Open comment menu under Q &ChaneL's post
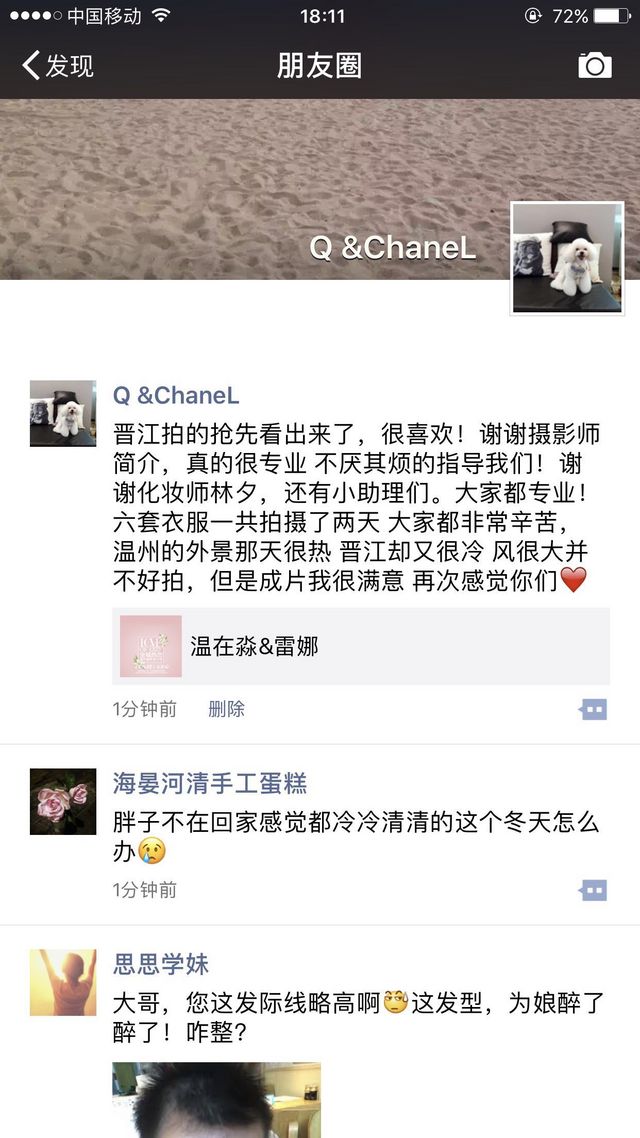The height and width of the screenshot is (1138, 640). [x=593, y=710]
